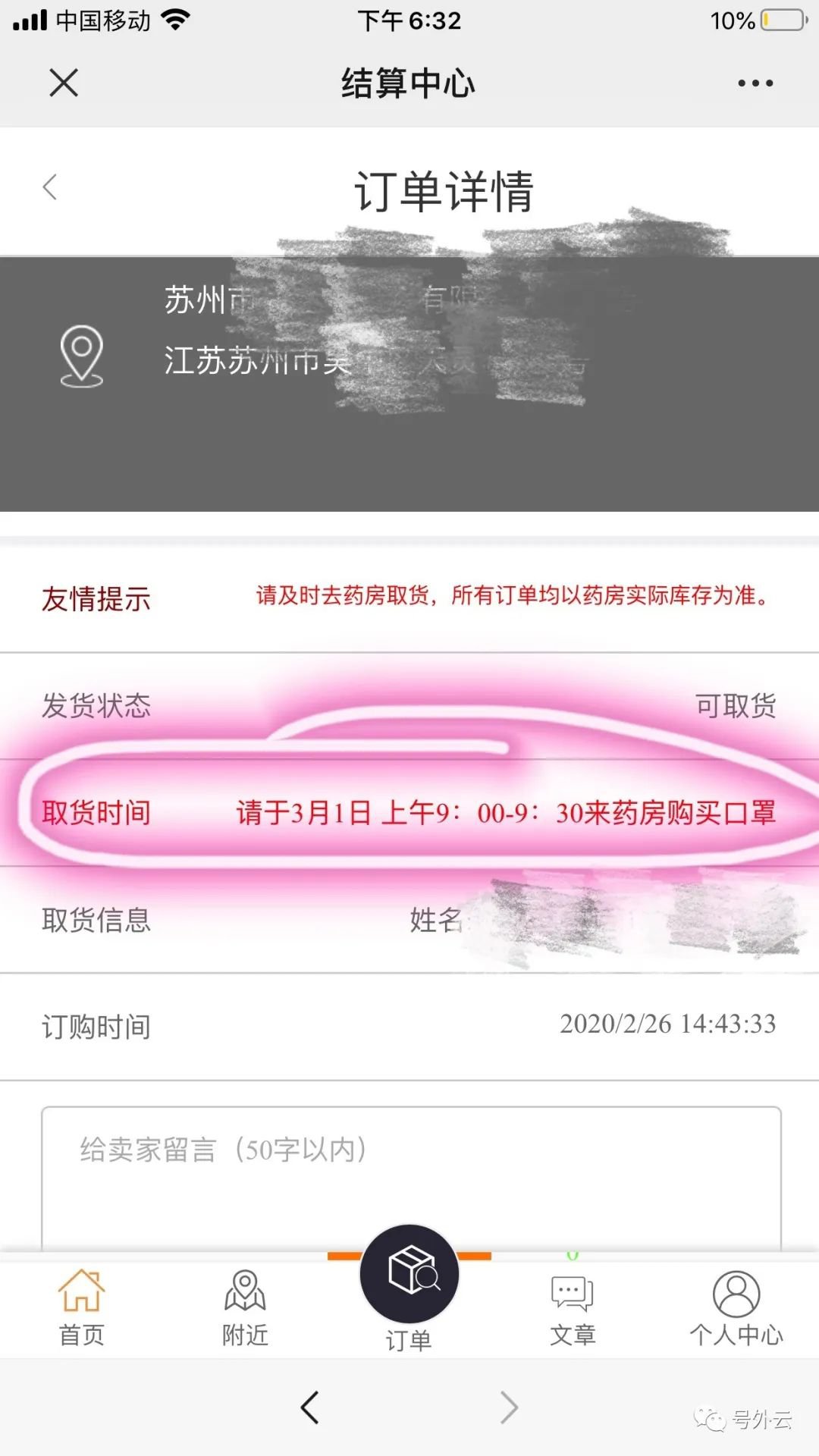The width and height of the screenshot is (819, 1456).
Task: Close the 结算中心 web page
Action: pyautogui.click(x=64, y=83)
